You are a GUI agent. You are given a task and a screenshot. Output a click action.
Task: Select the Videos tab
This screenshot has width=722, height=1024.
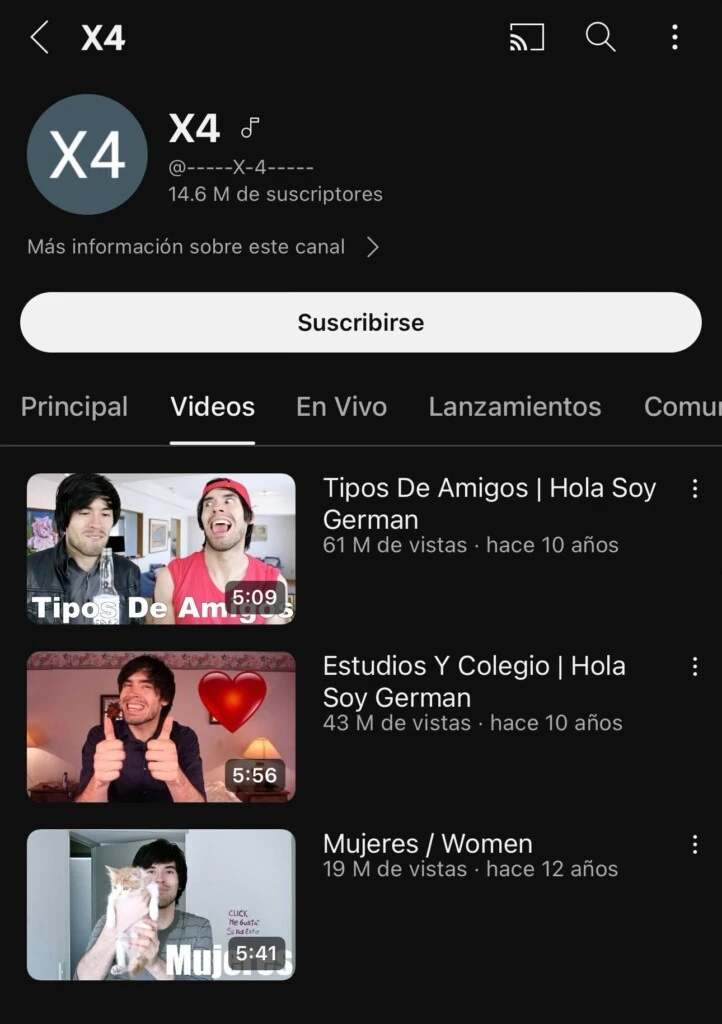point(212,407)
